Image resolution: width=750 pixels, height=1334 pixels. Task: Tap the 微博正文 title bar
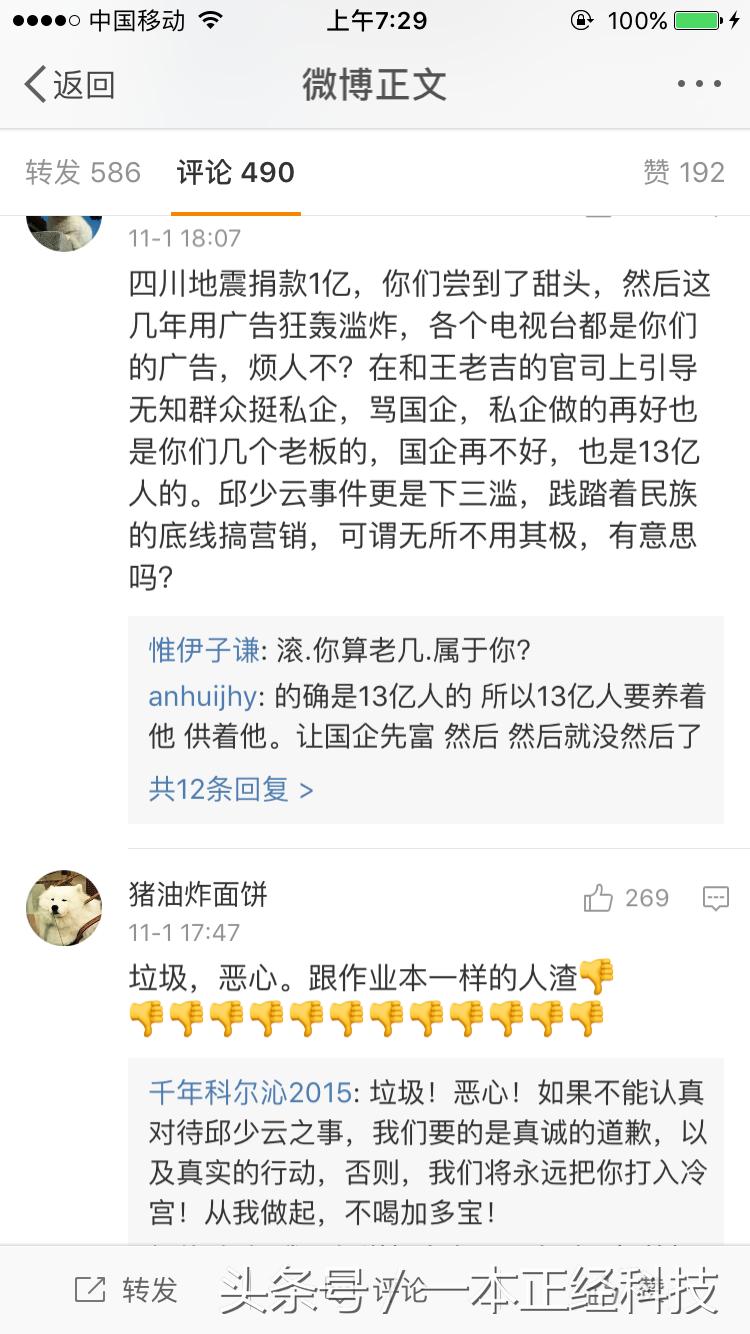coord(374,85)
